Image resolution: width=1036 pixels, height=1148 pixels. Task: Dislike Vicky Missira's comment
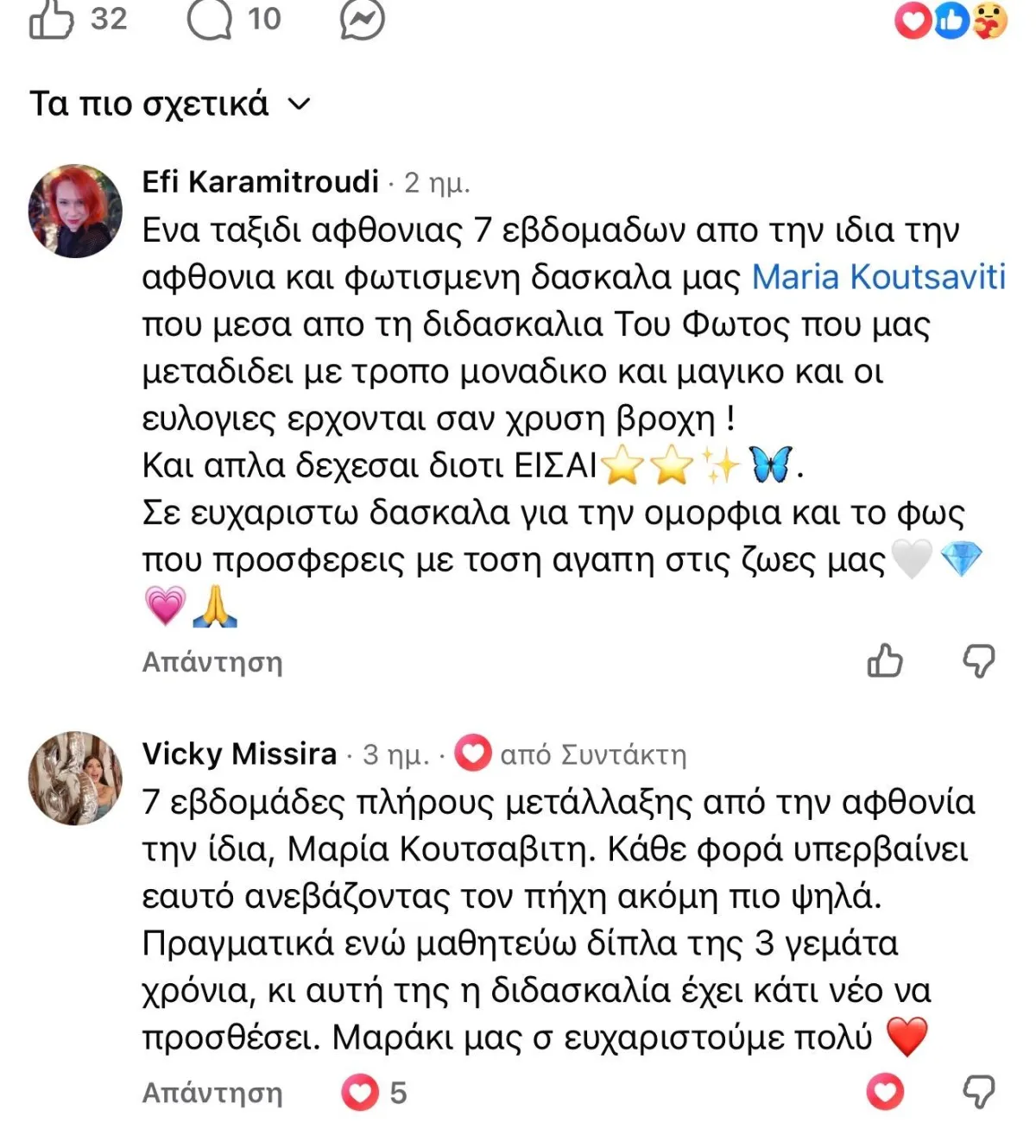click(x=979, y=1092)
